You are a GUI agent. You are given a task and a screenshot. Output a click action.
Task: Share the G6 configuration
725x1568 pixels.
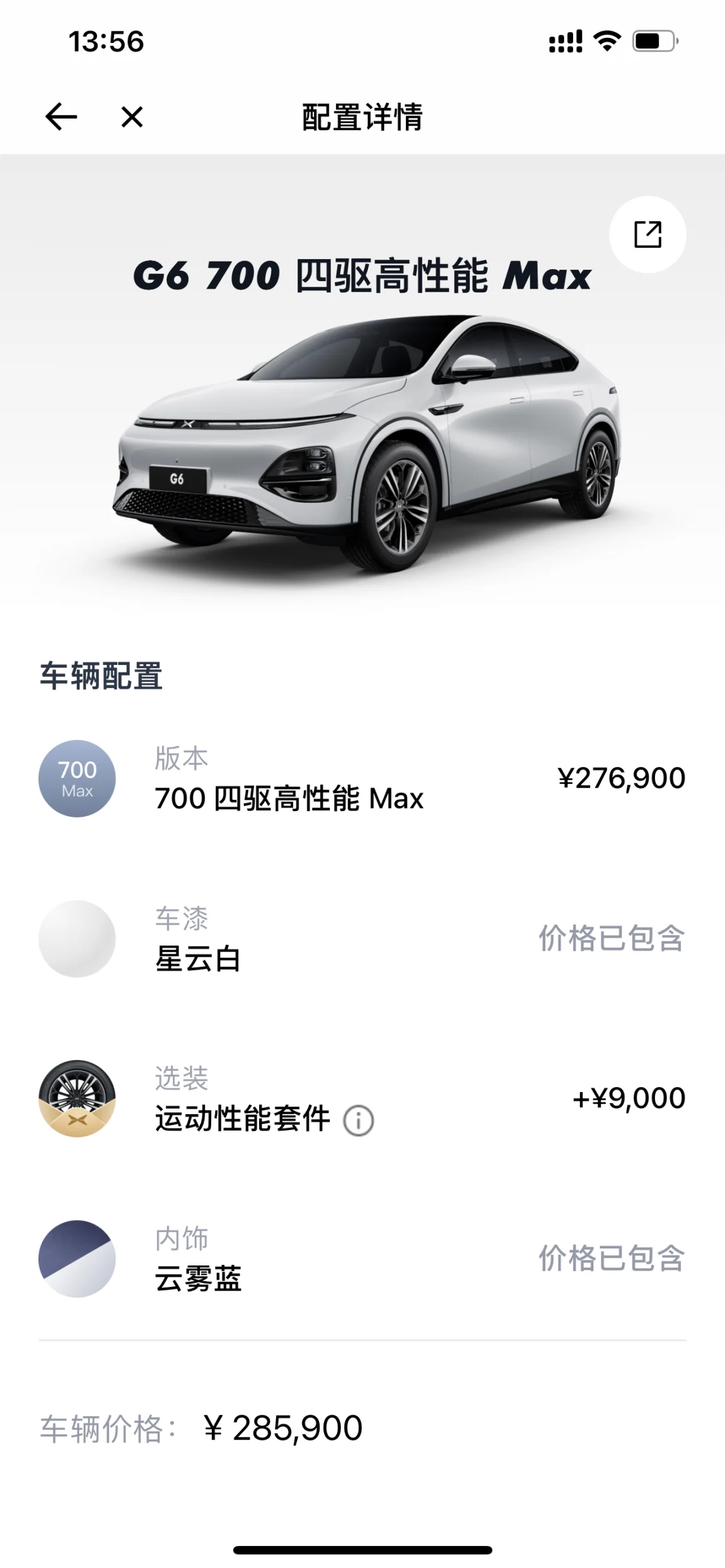coord(647,234)
